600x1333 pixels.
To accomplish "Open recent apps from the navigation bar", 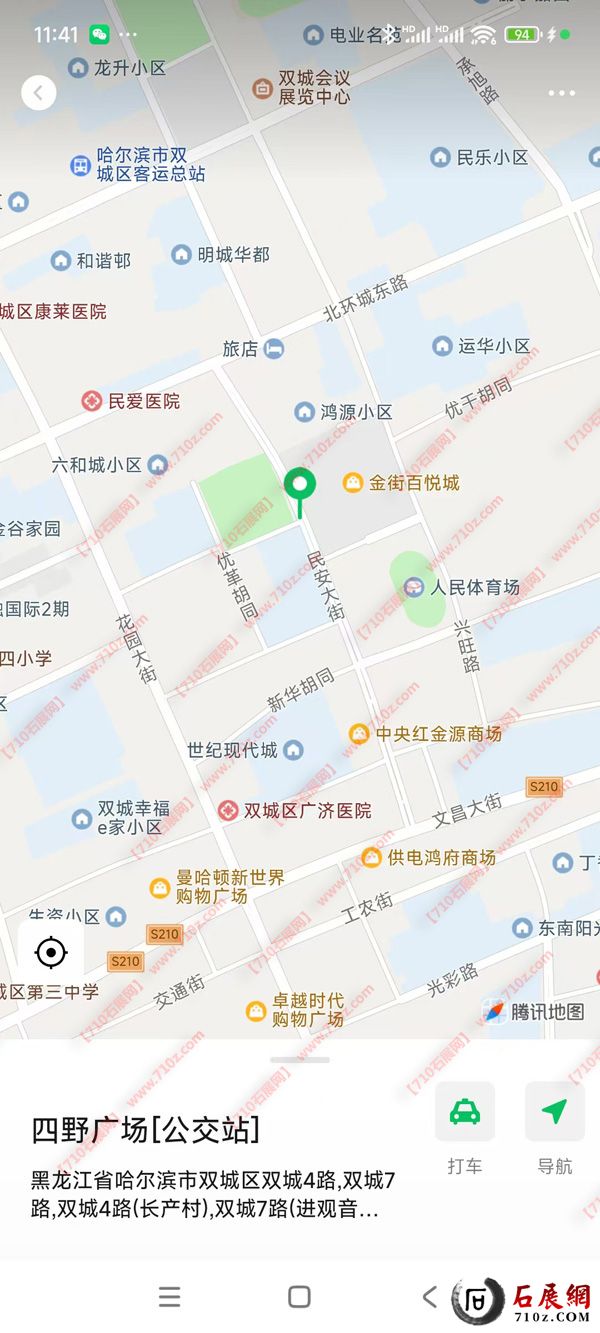I will [x=170, y=1297].
